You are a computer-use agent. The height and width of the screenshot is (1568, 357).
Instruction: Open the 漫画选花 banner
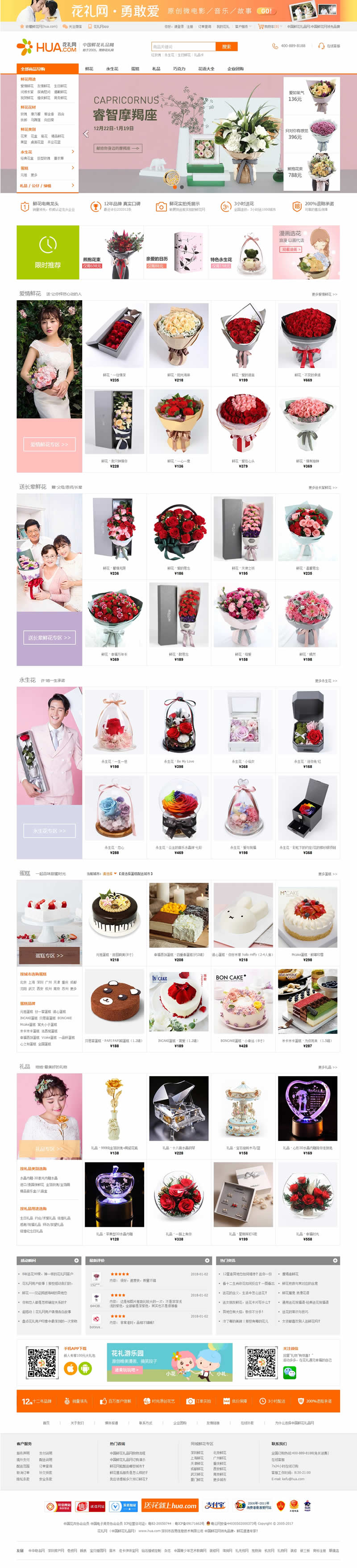pyautogui.click(x=306, y=252)
